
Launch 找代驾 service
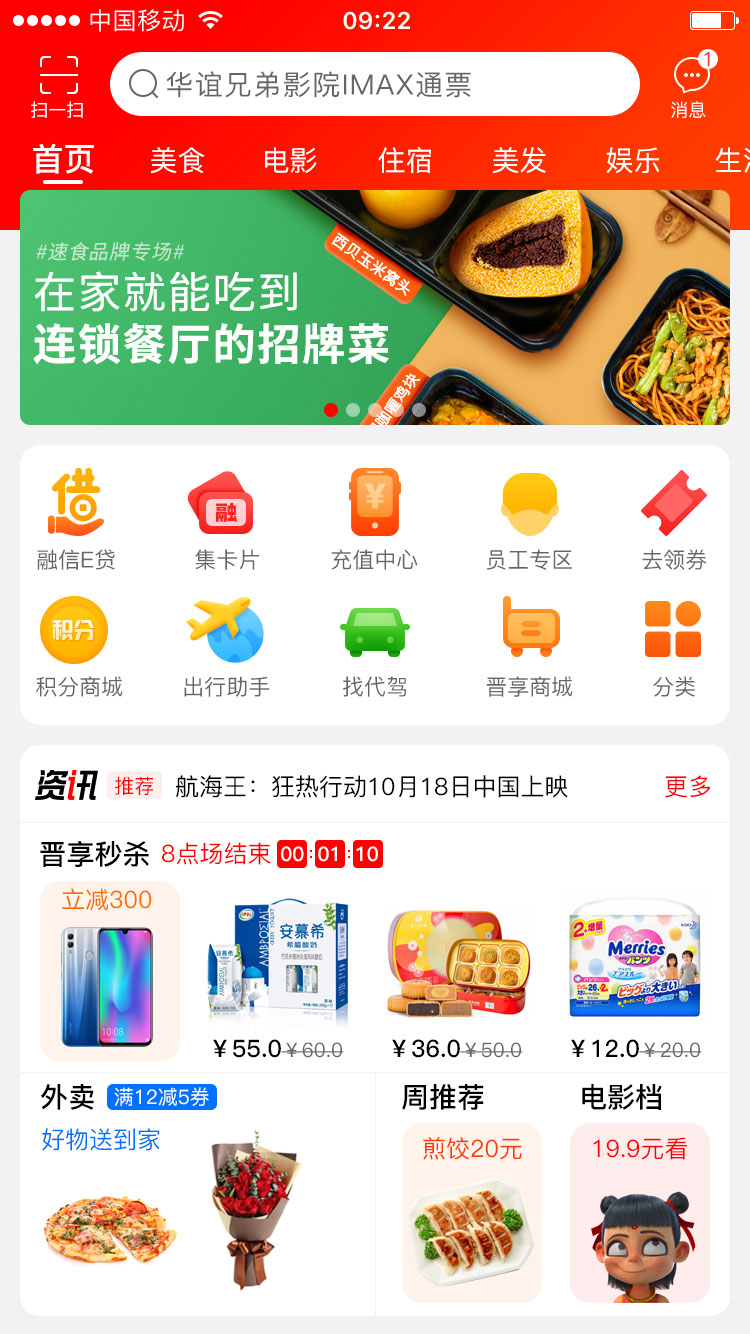(x=374, y=645)
